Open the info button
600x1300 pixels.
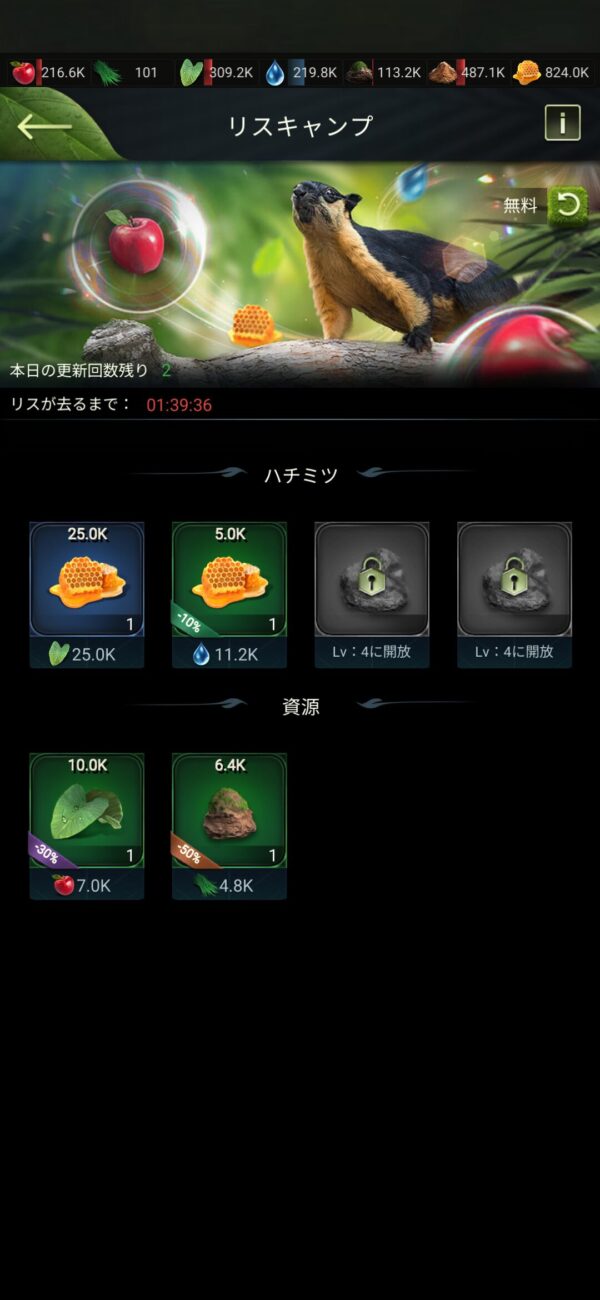(x=562, y=124)
